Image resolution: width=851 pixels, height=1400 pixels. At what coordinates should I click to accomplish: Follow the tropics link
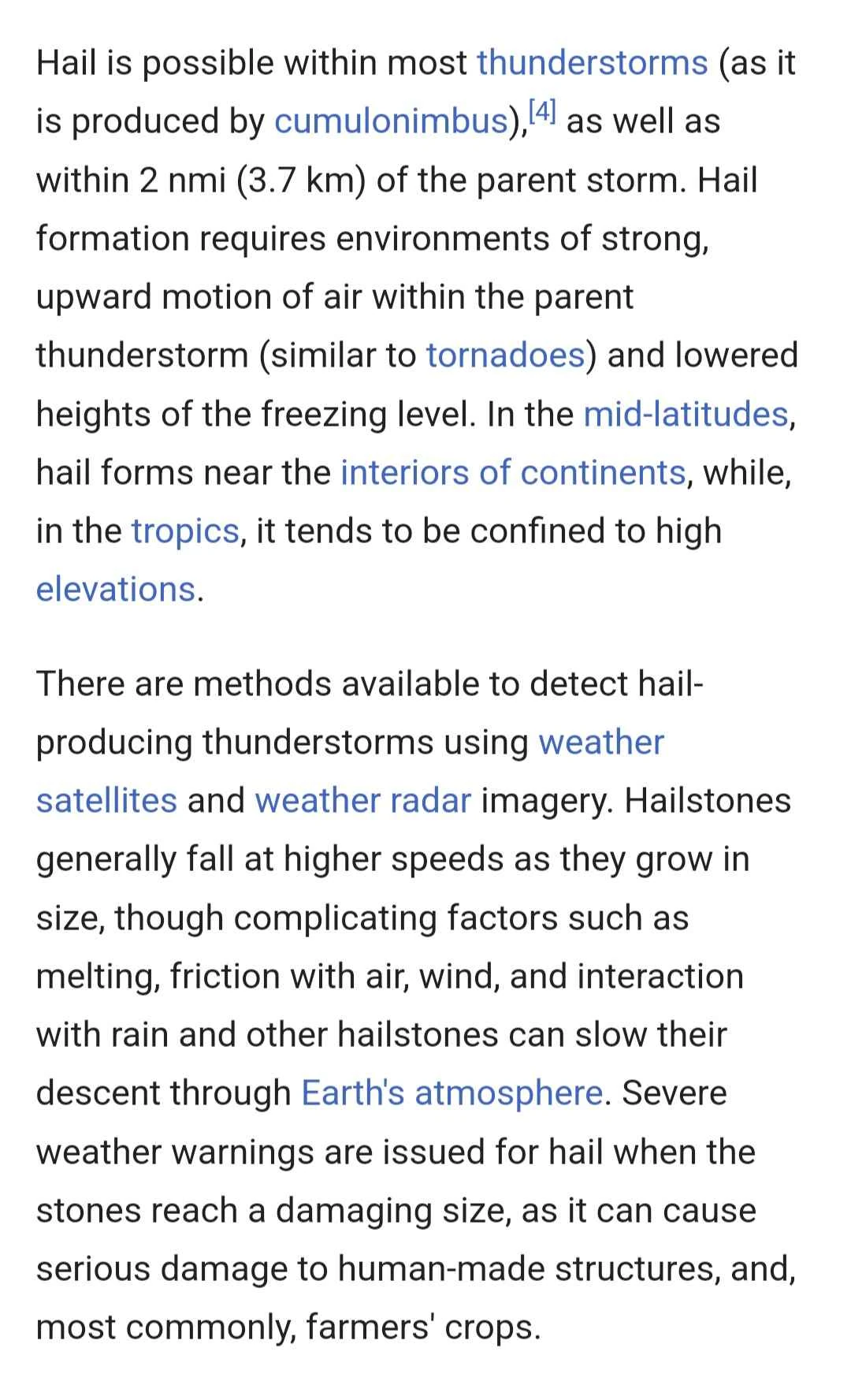184,531
